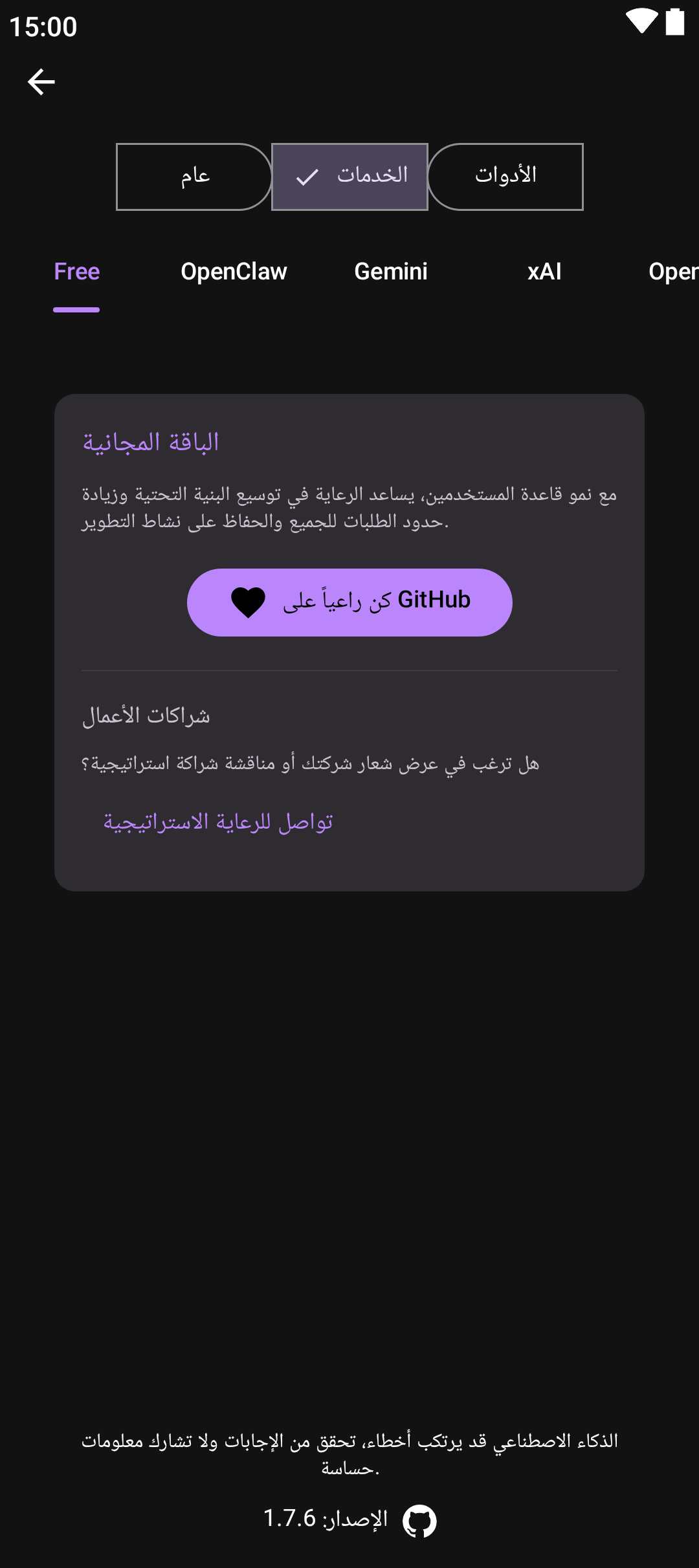Open the GitHub icon beside the version
This screenshot has height=1568, width=699.
419,1521
